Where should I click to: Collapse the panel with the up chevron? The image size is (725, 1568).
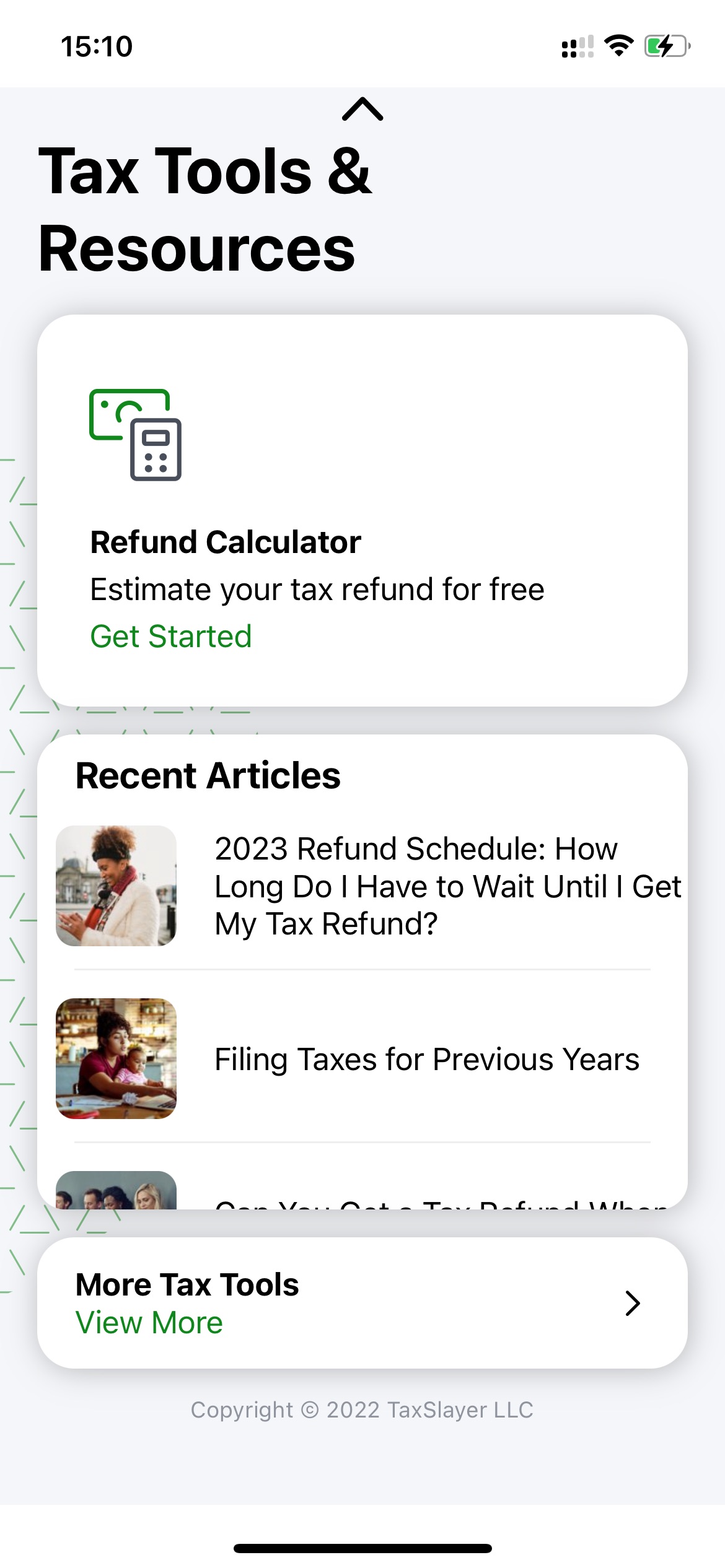coord(362,109)
